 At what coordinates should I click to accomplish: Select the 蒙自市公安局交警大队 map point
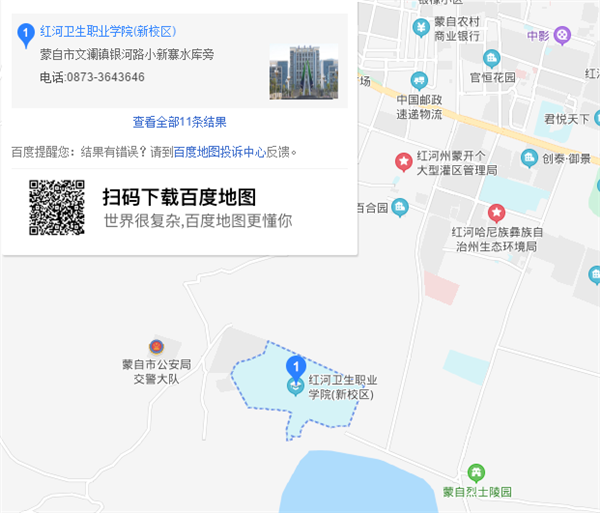tap(154, 346)
